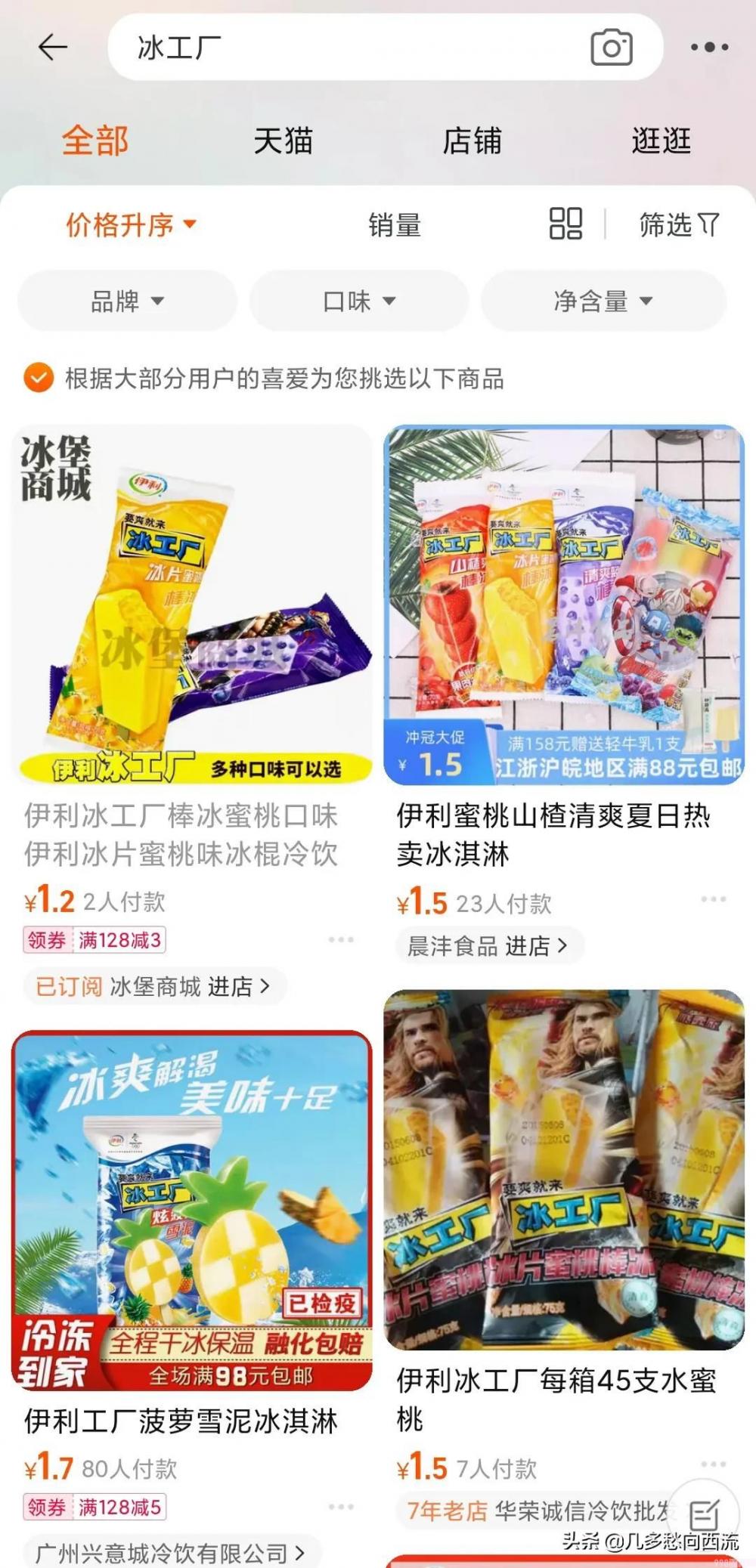Switch to the 天猫 tab

(x=283, y=141)
